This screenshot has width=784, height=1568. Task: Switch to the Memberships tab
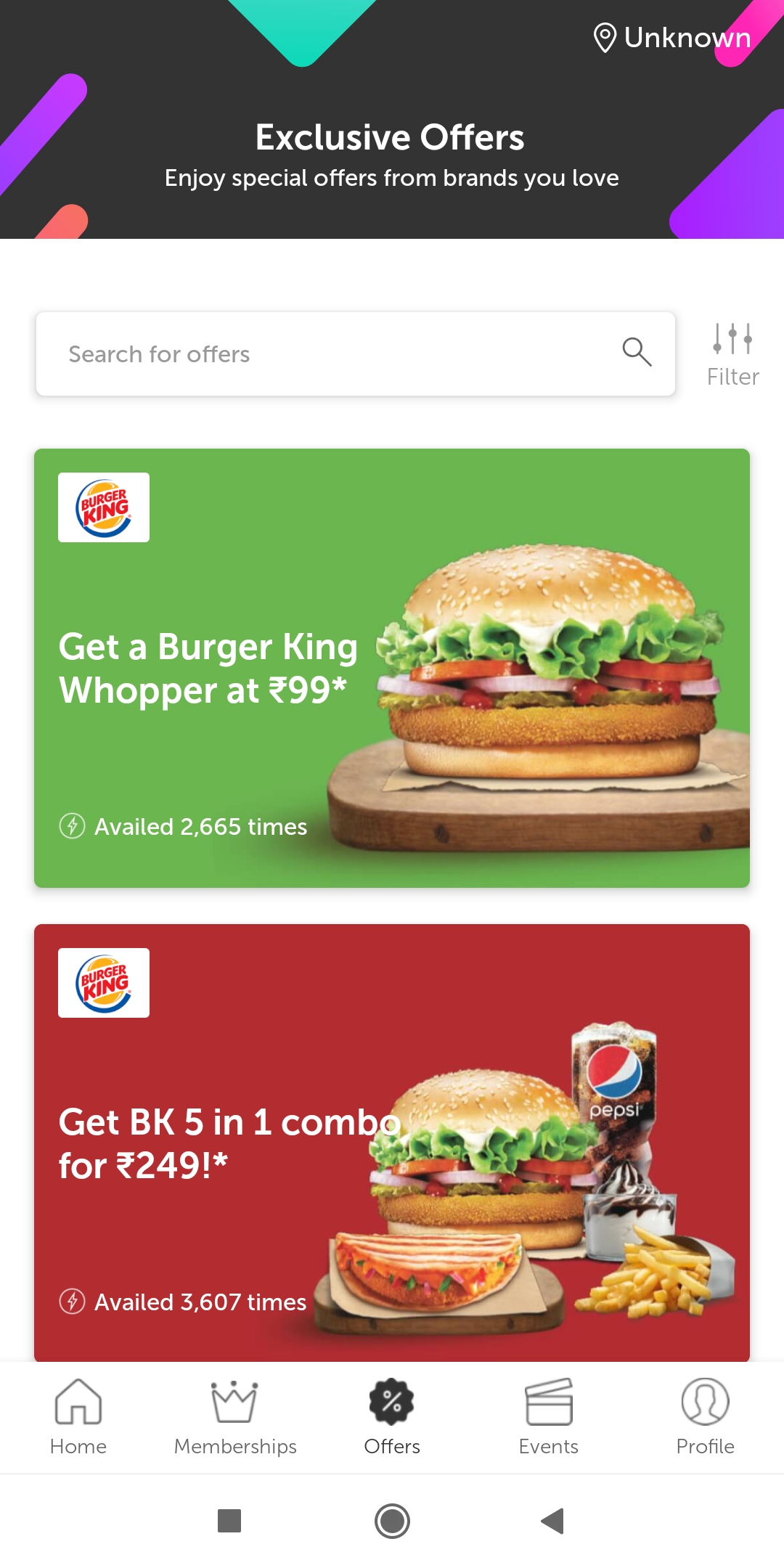(x=235, y=1417)
